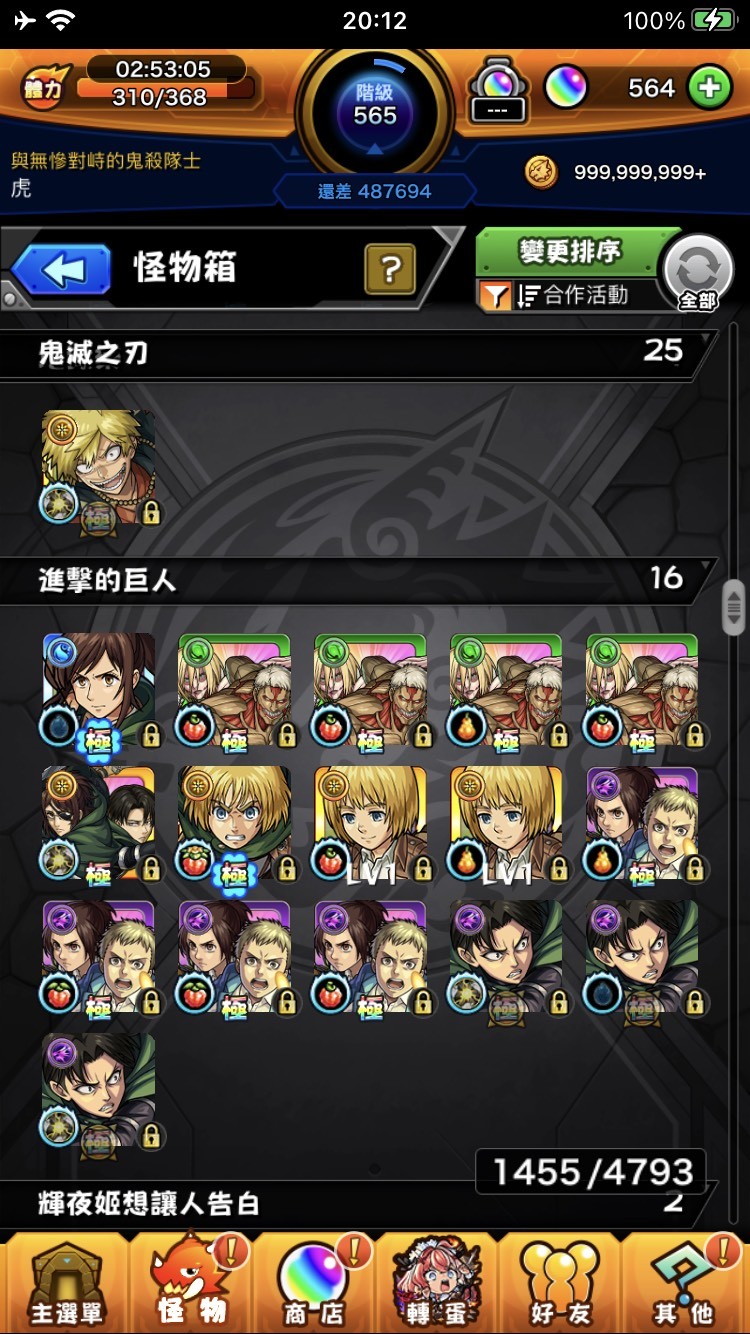Open the 商店 shop tab
Image resolution: width=750 pixels, height=1334 pixels.
(312, 1285)
